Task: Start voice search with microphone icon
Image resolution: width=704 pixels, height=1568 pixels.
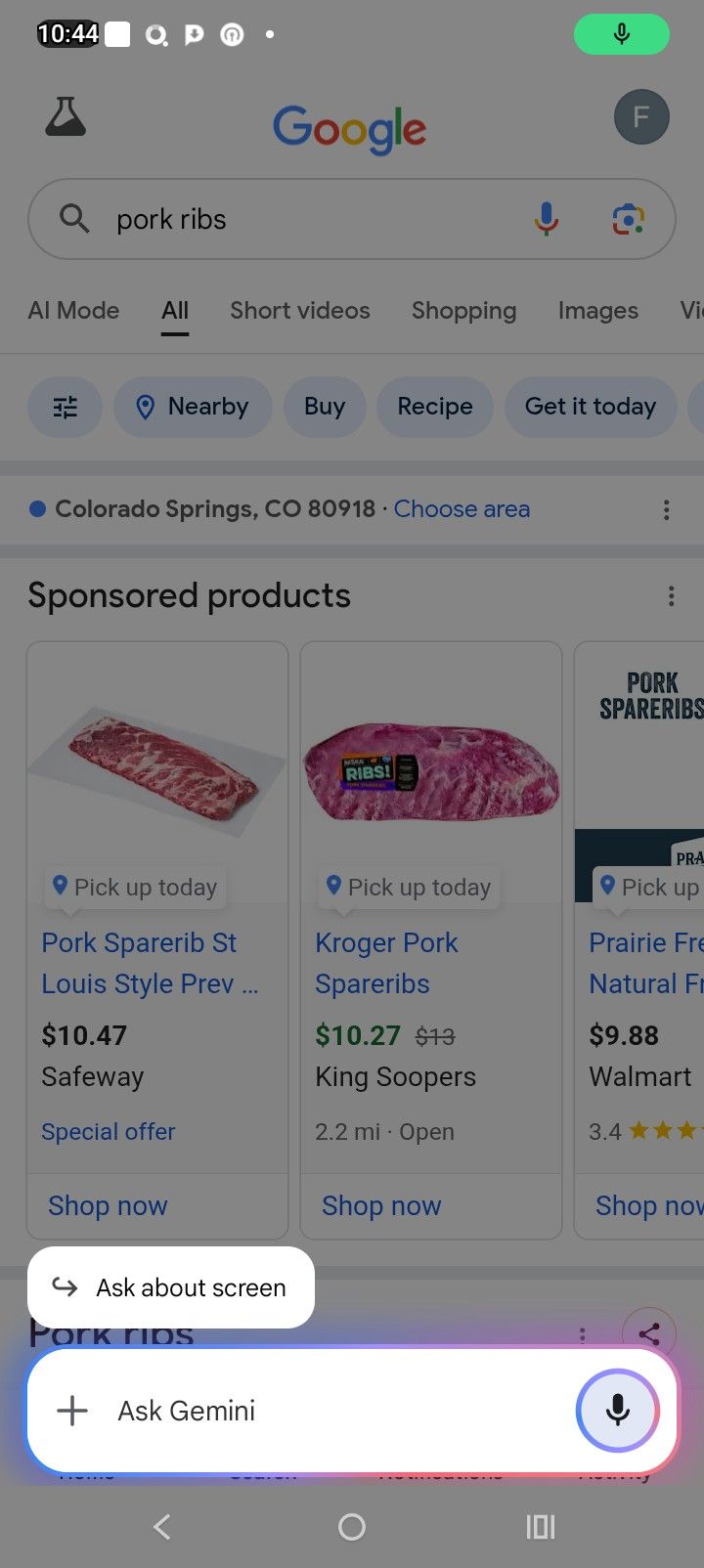Action: click(x=547, y=219)
